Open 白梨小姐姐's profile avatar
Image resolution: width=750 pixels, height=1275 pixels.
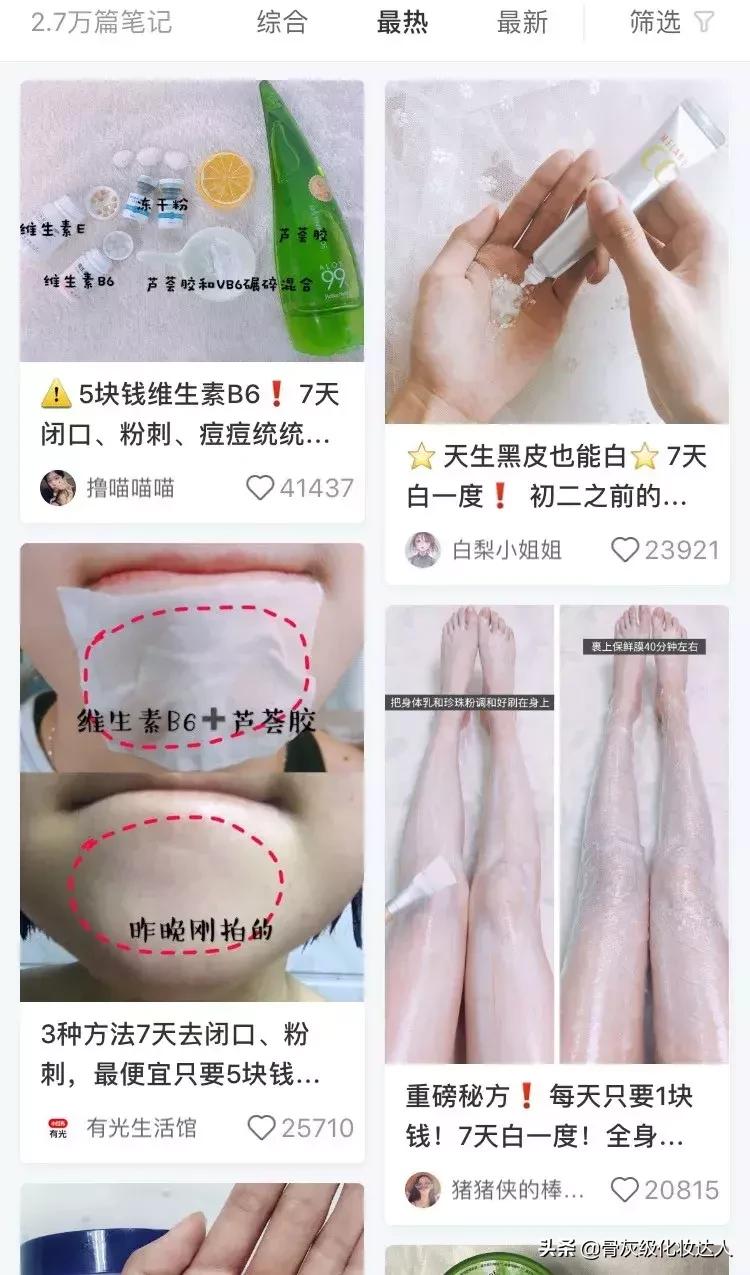click(x=422, y=548)
